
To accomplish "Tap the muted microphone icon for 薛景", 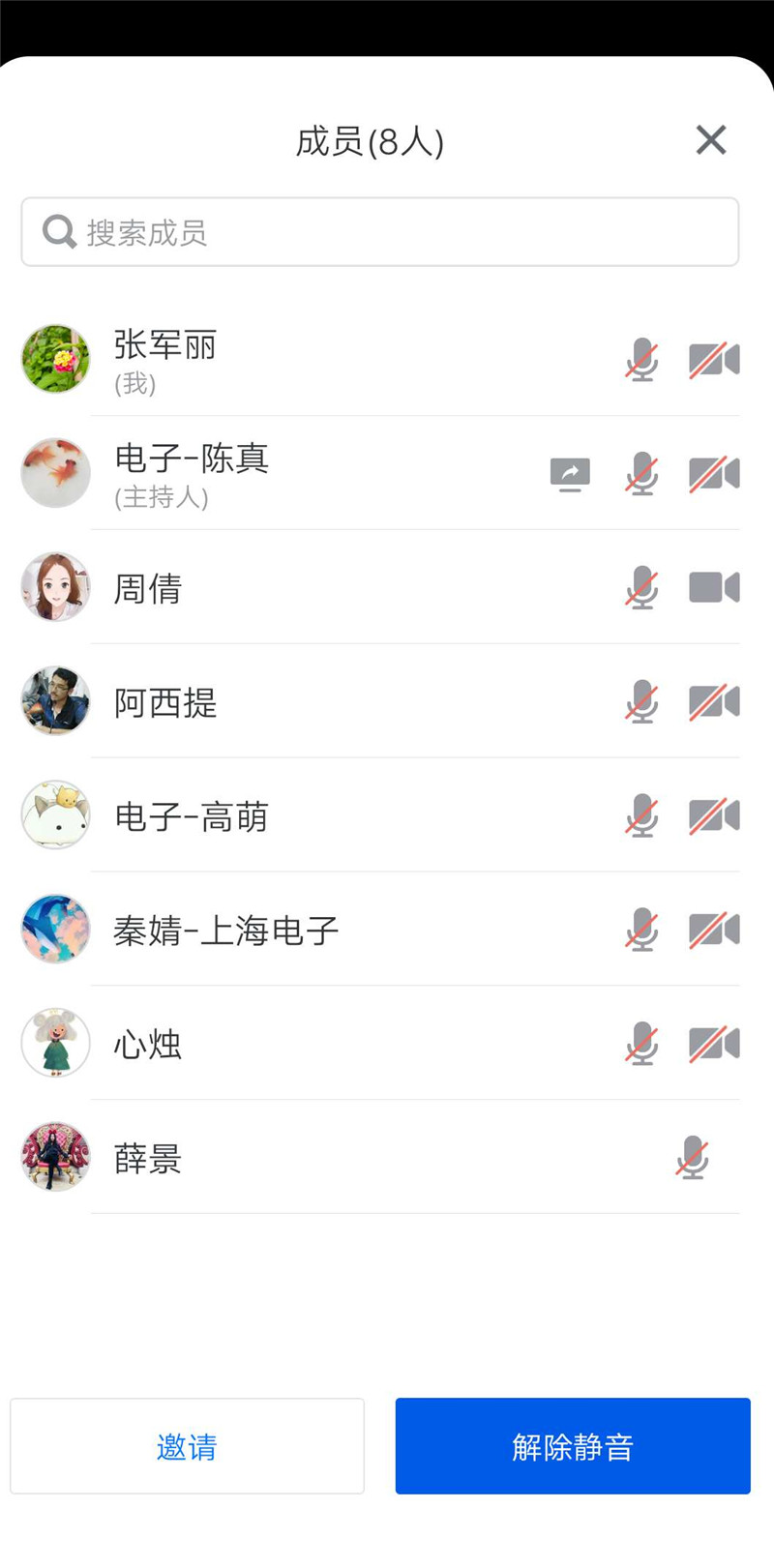I will [692, 1158].
